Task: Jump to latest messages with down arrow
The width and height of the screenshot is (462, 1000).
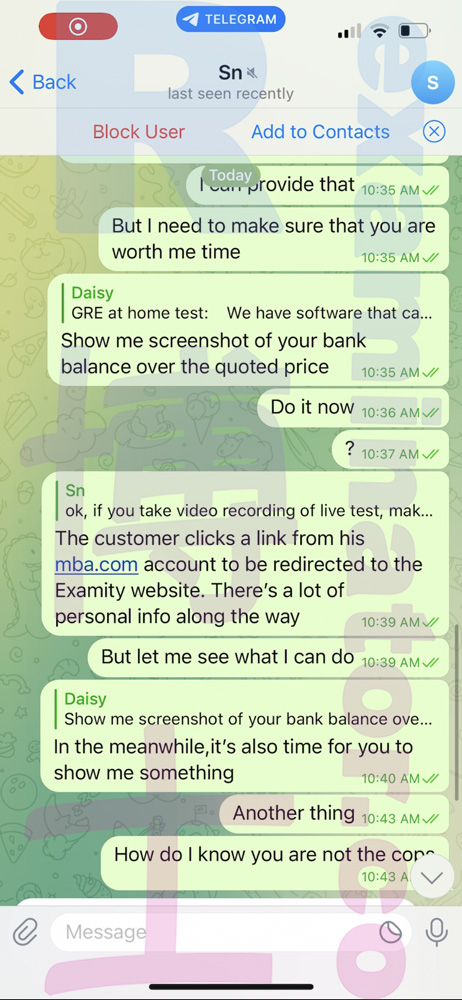Action: [x=432, y=878]
